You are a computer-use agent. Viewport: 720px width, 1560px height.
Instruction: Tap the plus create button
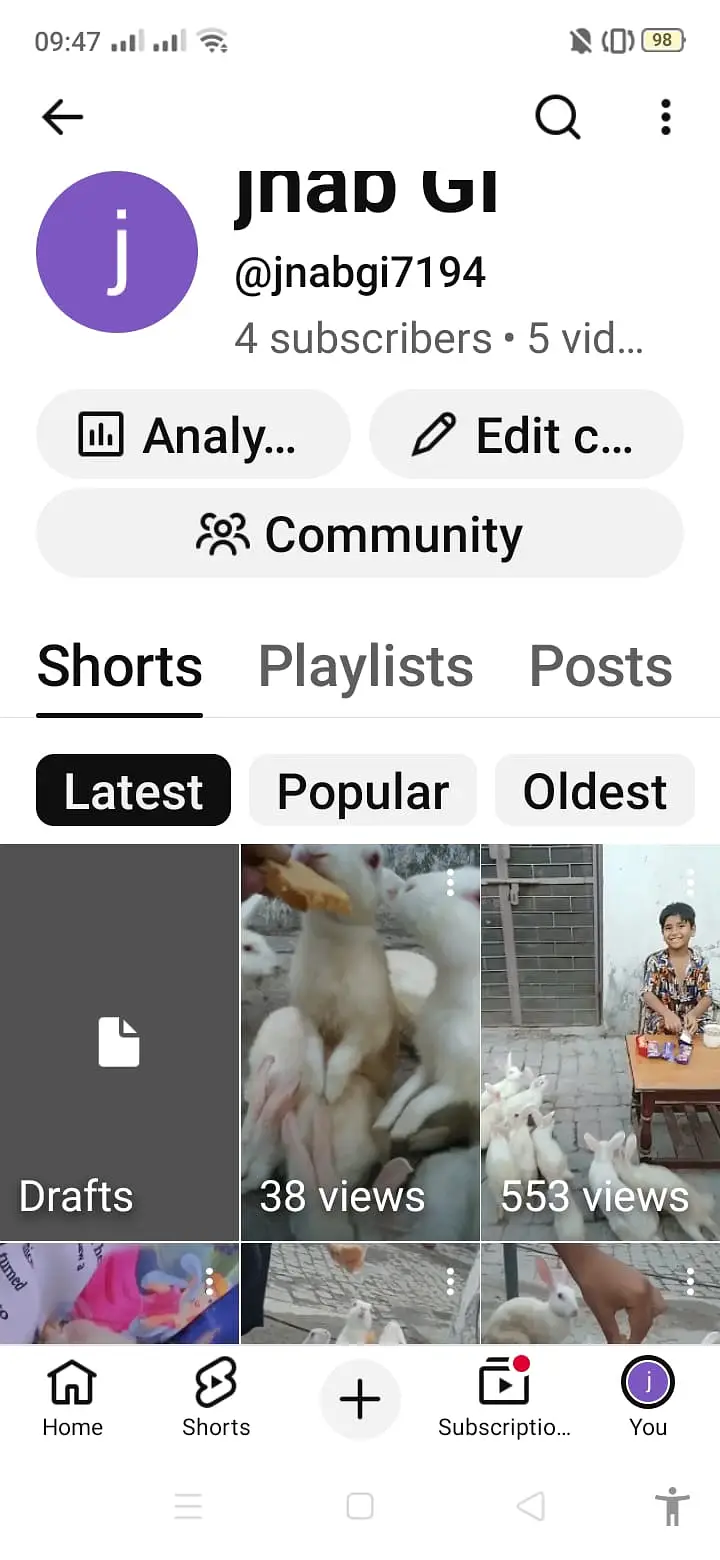[360, 1400]
